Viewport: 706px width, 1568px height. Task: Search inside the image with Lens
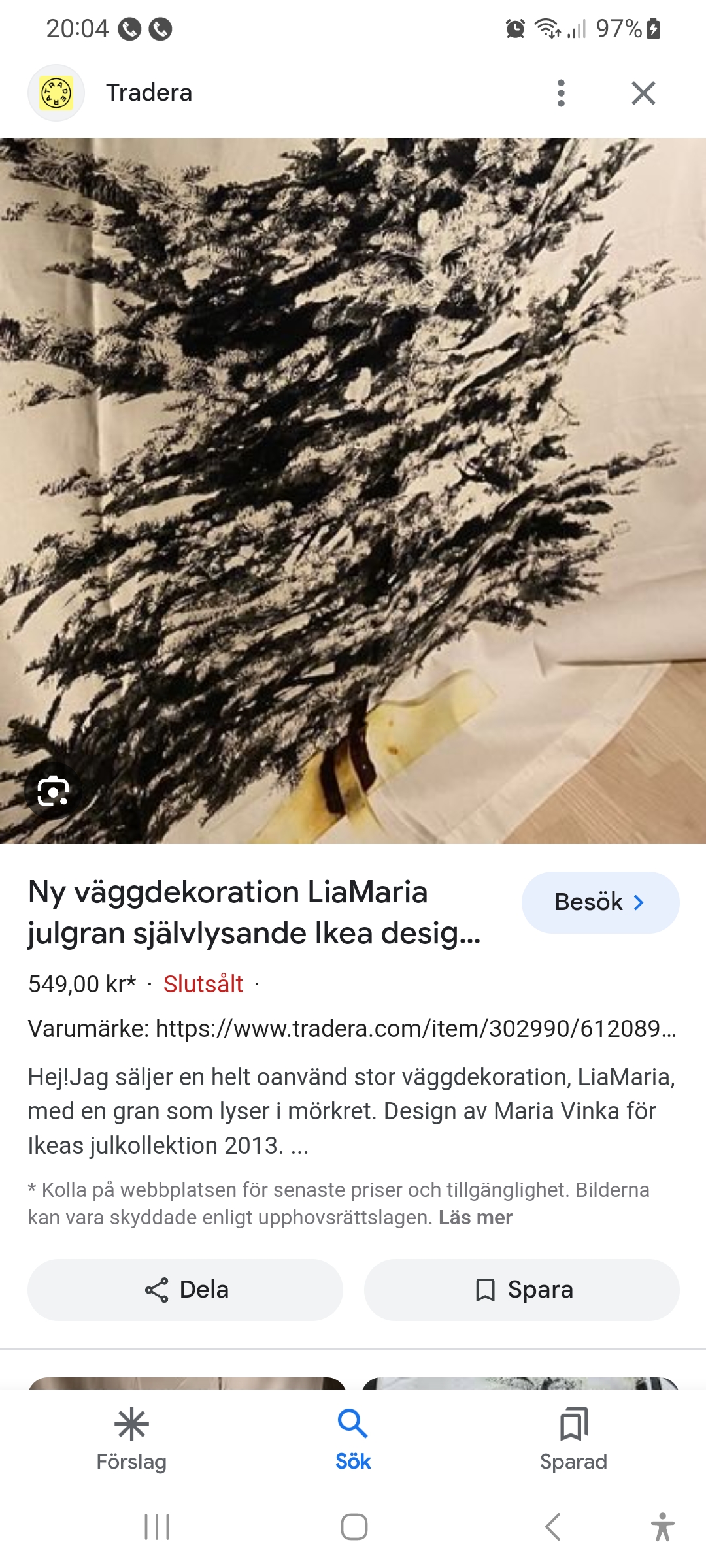[53, 792]
